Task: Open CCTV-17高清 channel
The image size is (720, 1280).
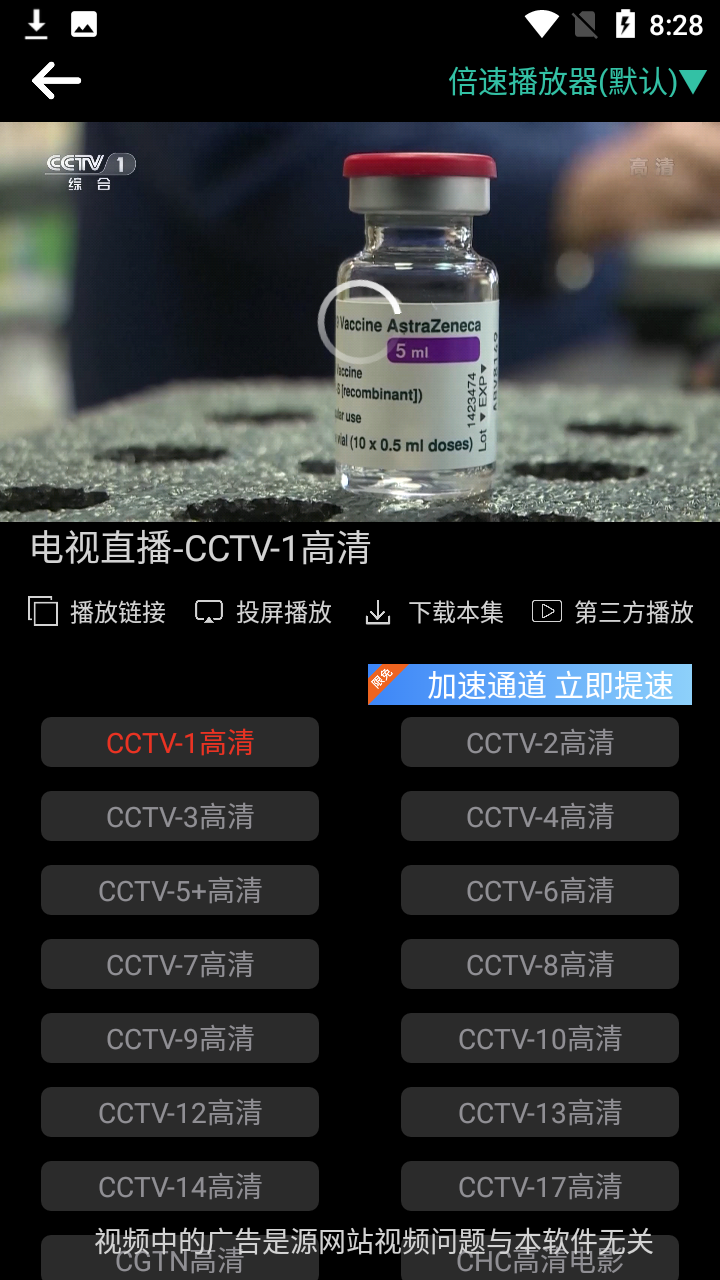Action: click(x=540, y=1186)
